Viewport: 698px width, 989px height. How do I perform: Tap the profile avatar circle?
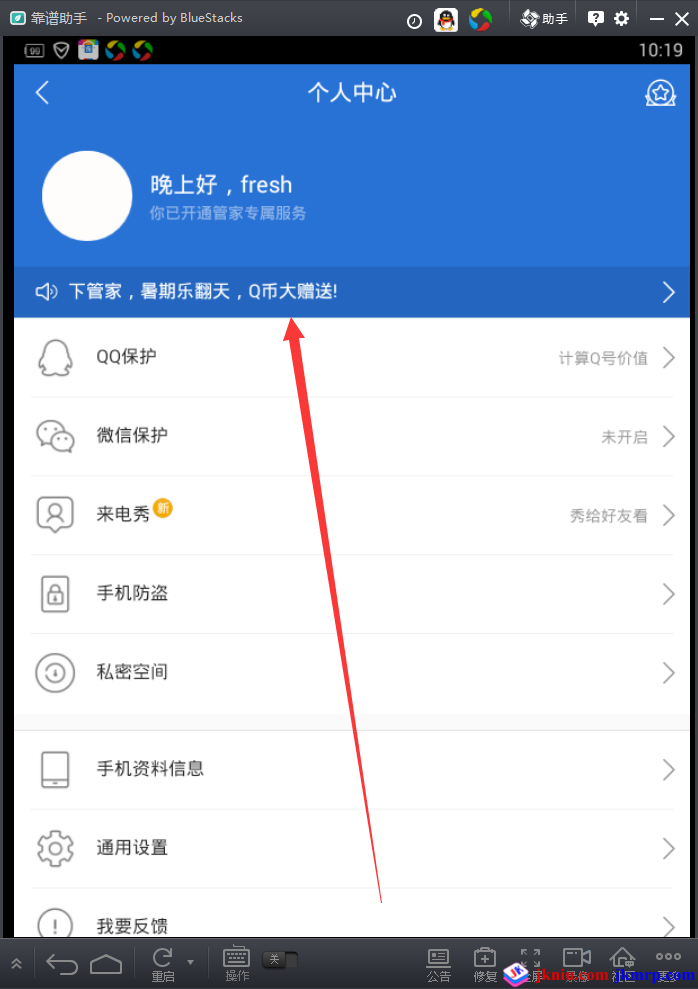[x=87, y=196]
